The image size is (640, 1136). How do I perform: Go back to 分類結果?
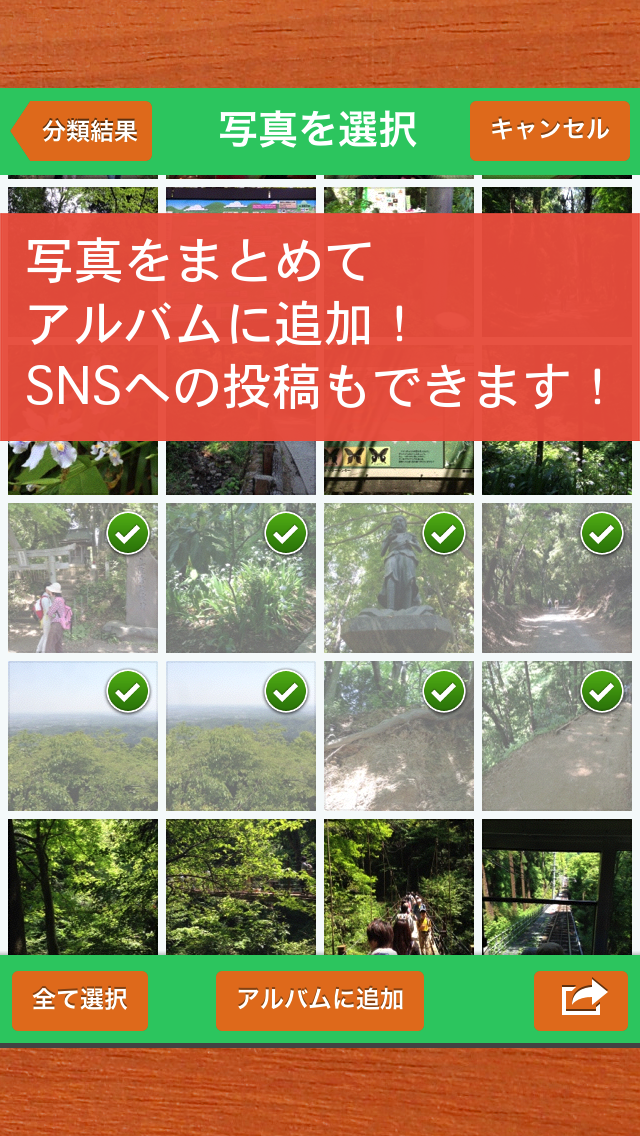coord(82,130)
